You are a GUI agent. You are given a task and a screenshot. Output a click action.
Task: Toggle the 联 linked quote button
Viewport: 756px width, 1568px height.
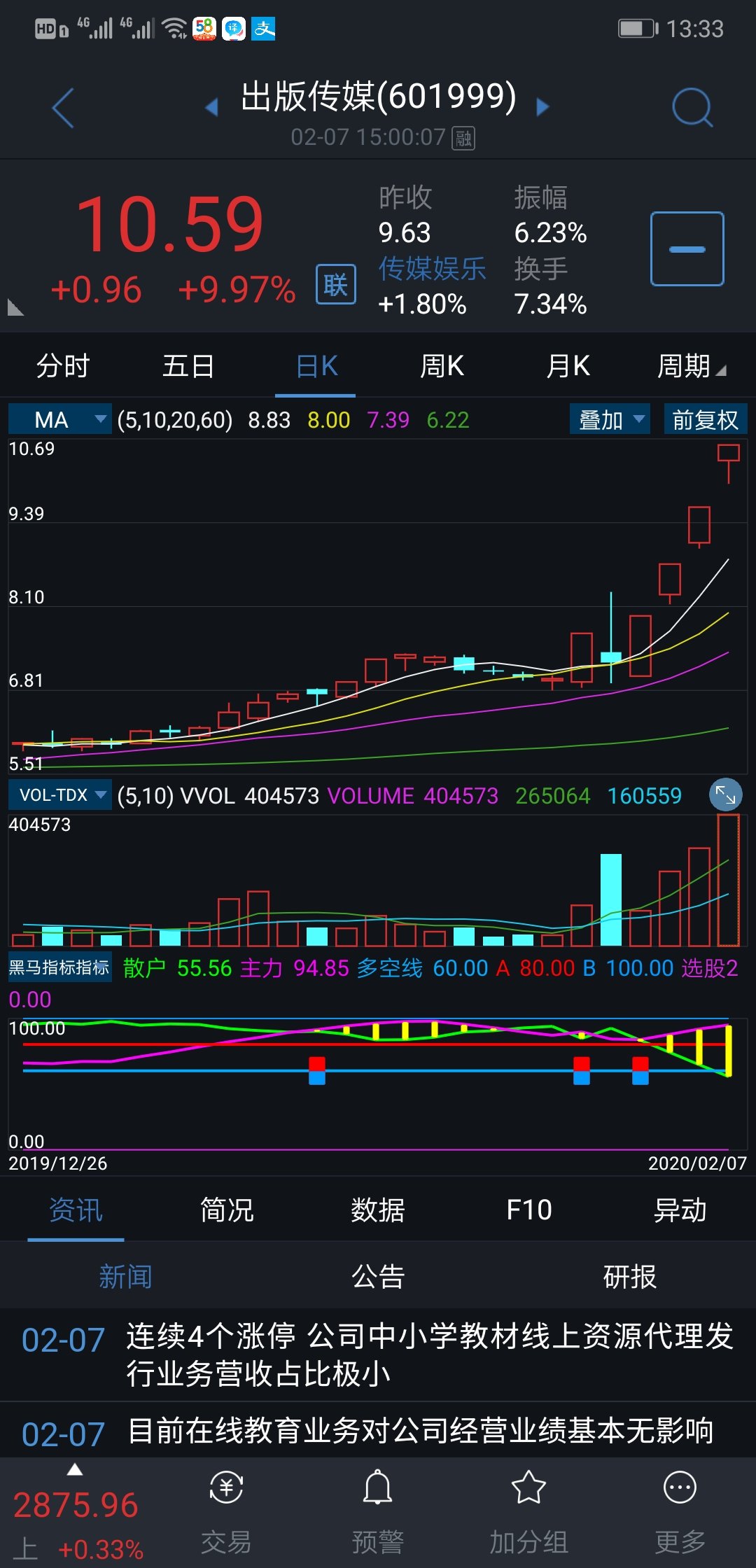tap(335, 283)
